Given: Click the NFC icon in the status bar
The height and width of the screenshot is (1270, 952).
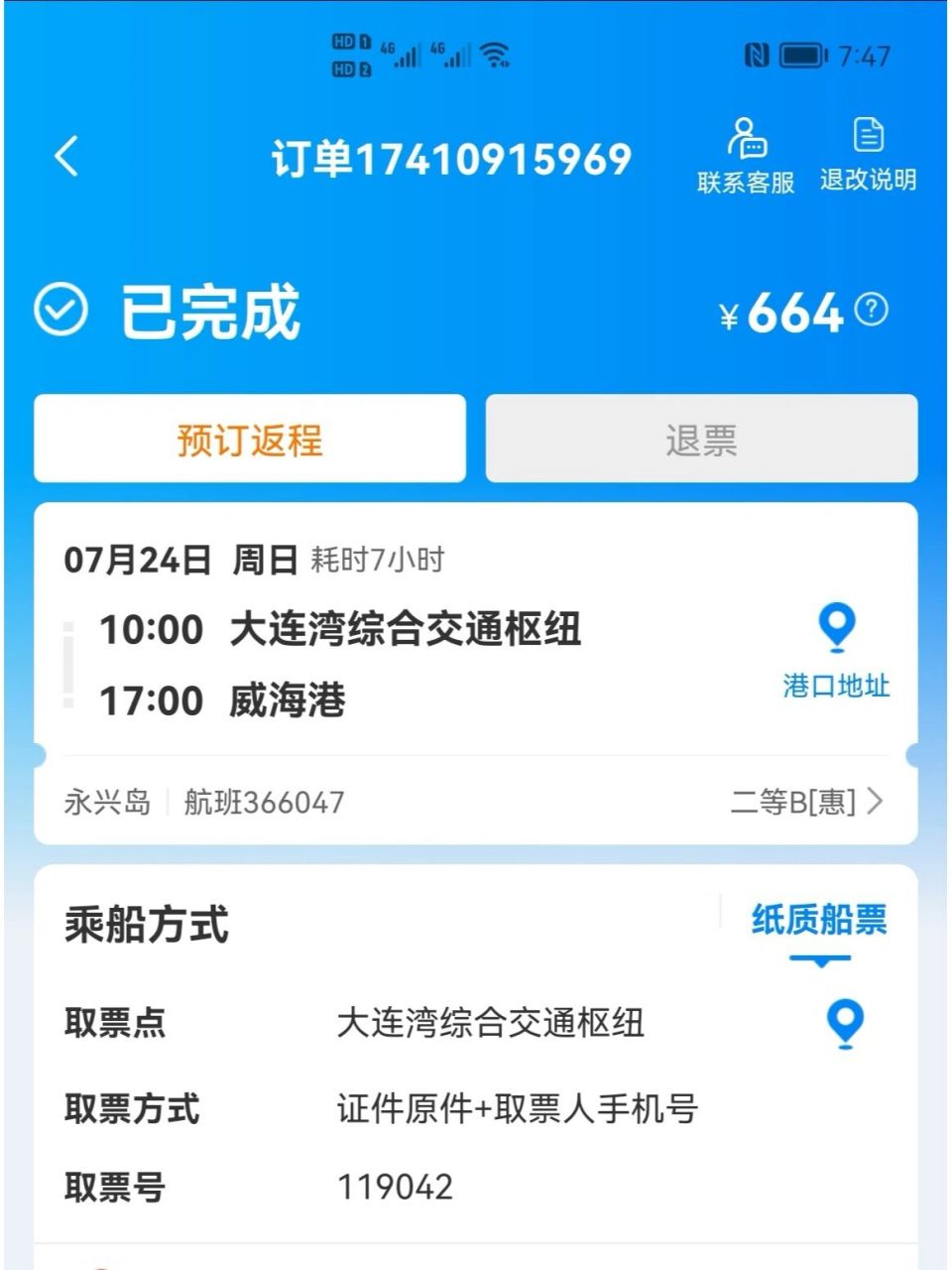Looking at the screenshot, I should 758,57.
